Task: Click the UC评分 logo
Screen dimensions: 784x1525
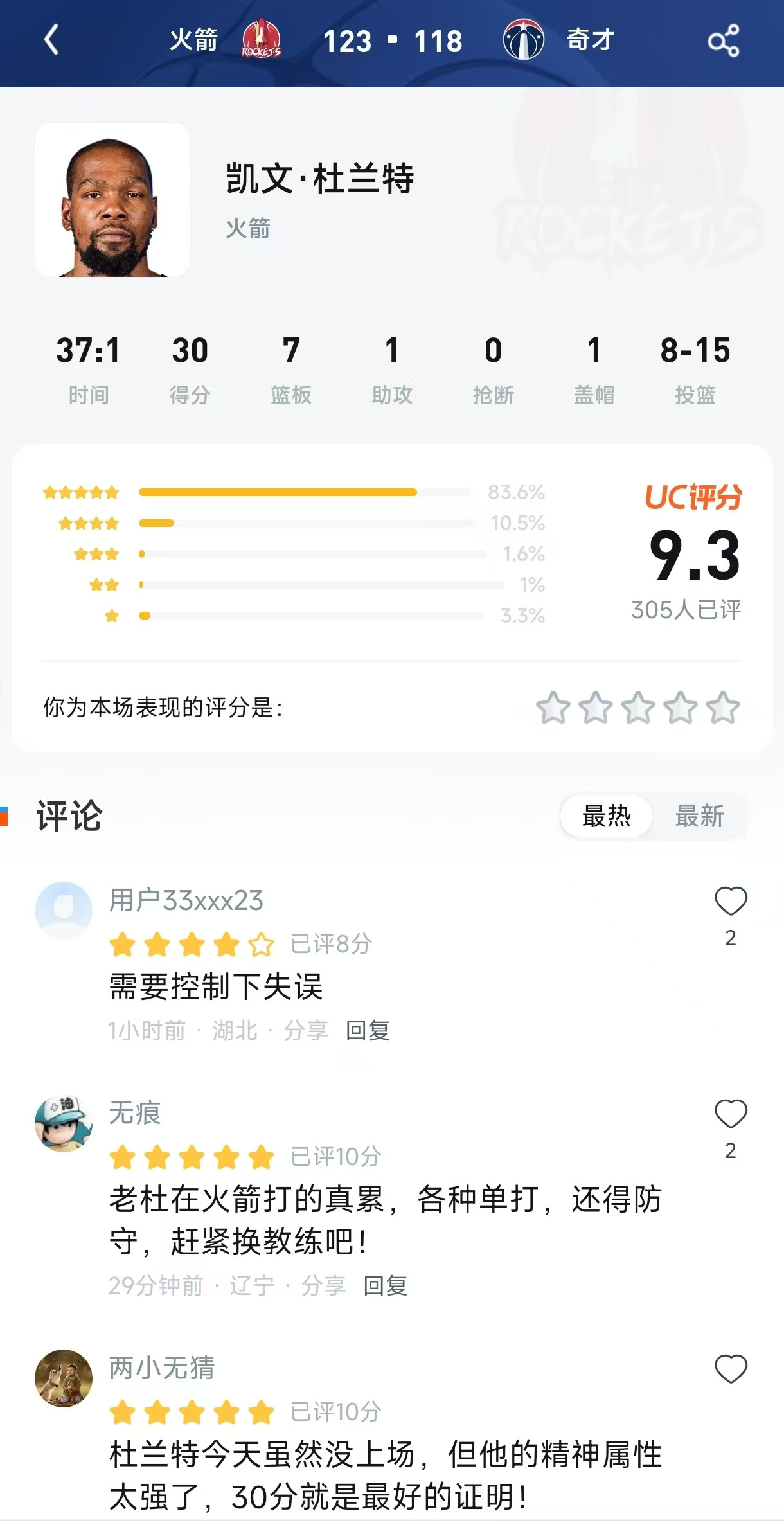Action: tap(693, 495)
